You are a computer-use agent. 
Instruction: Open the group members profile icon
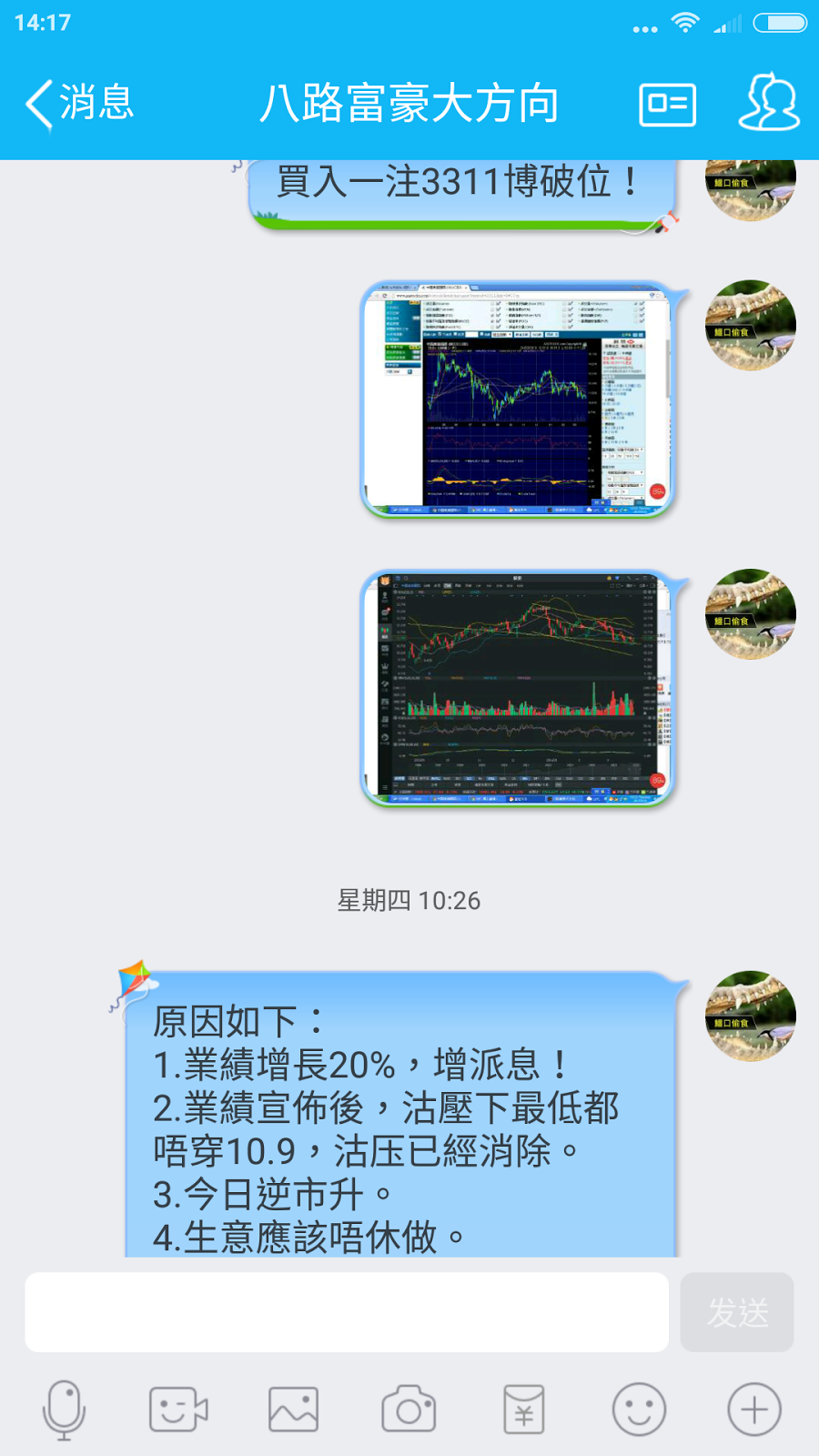pos(769,103)
